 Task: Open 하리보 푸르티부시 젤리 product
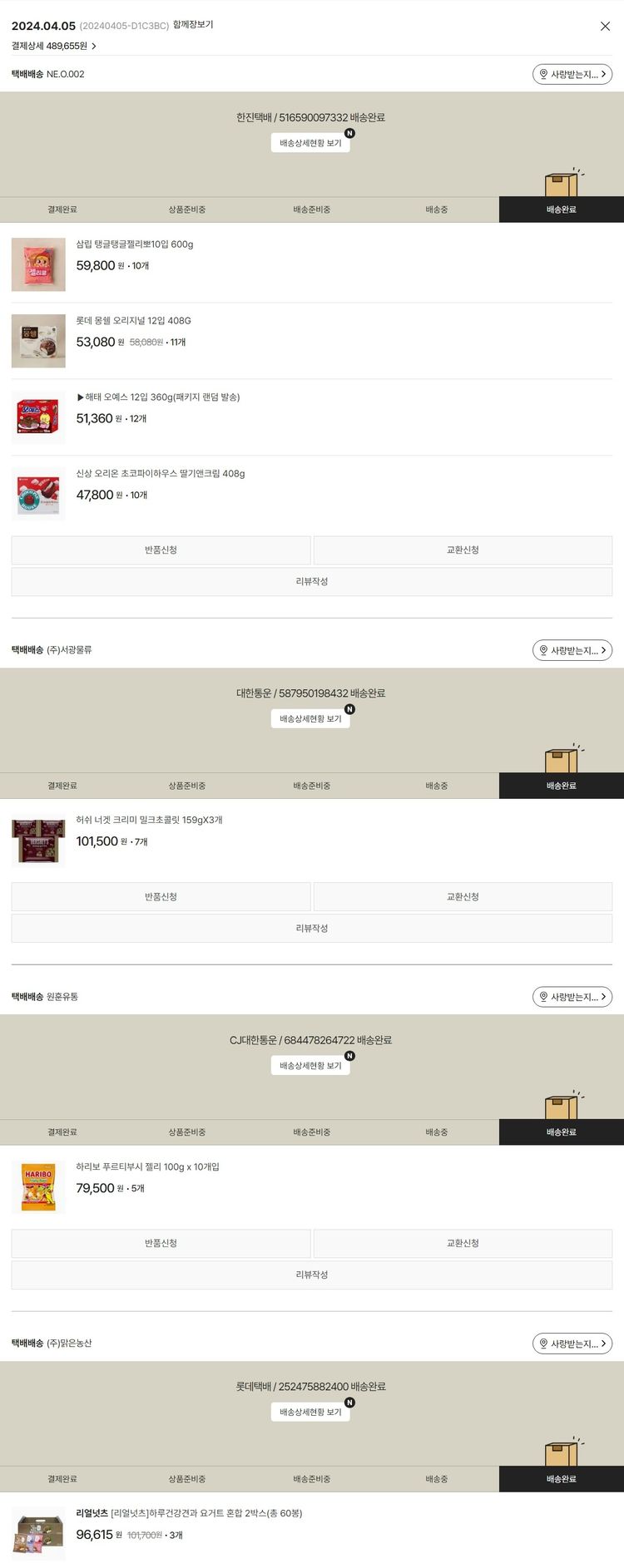tap(147, 1167)
